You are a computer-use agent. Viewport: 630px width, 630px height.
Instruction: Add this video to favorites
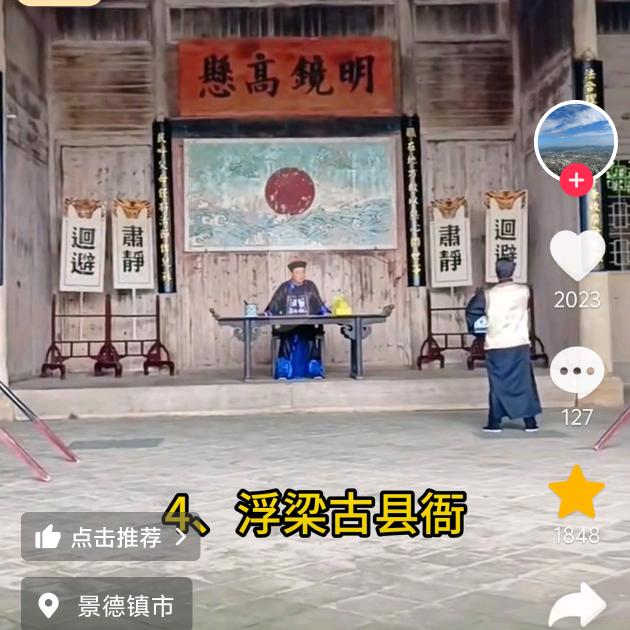pyautogui.click(x=577, y=493)
